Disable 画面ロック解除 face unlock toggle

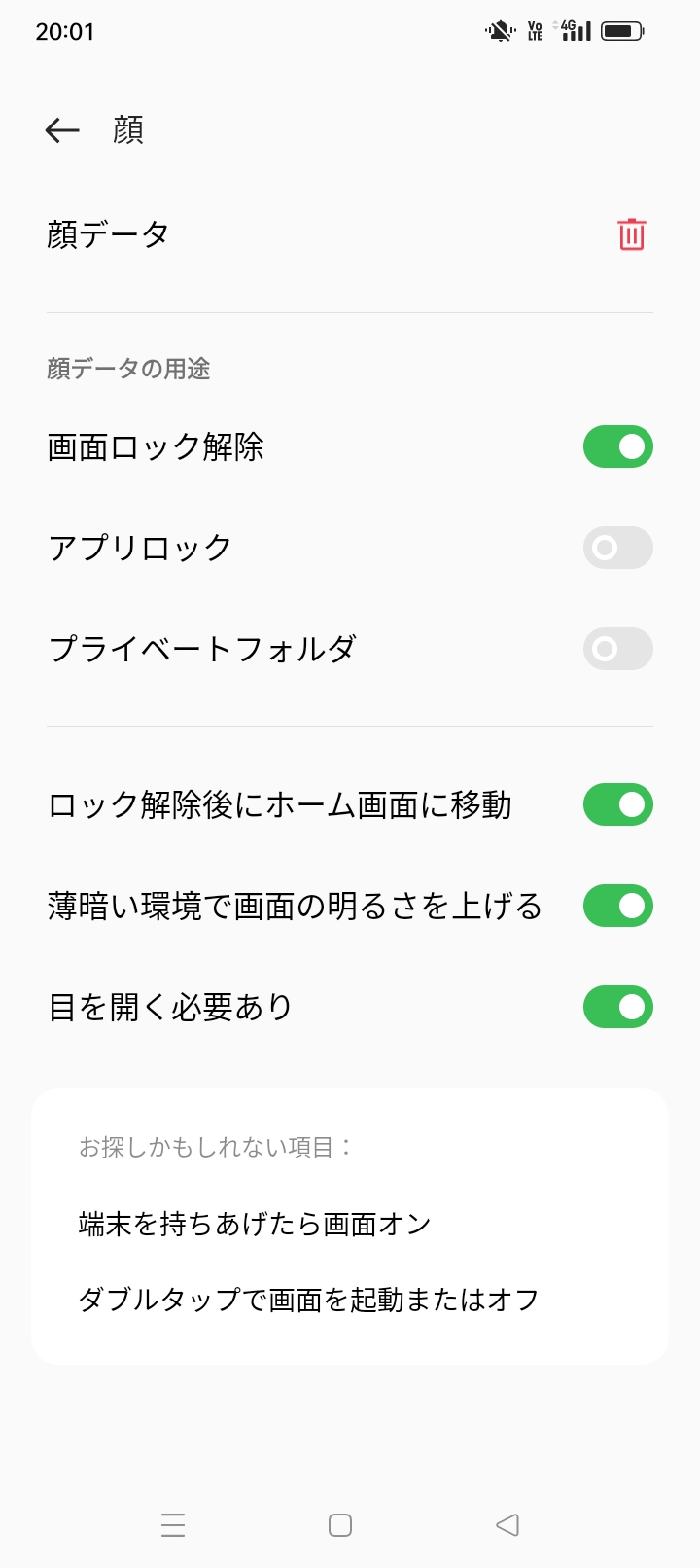[617, 445]
